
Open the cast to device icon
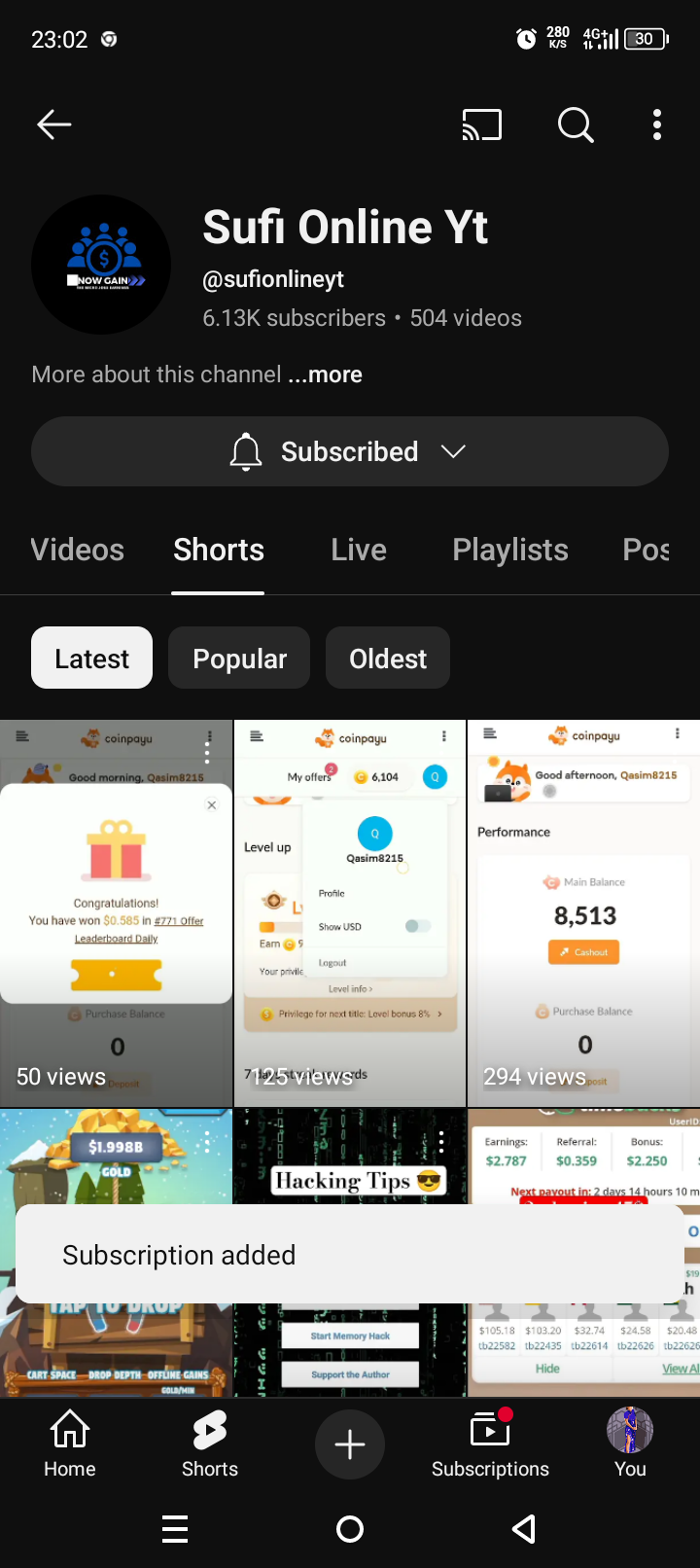click(481, 125)
